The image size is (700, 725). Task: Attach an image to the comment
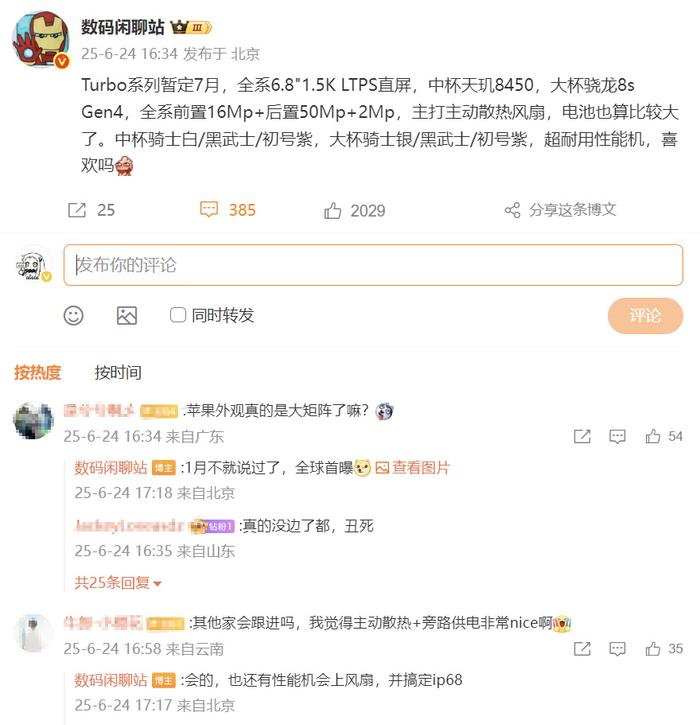127,316
